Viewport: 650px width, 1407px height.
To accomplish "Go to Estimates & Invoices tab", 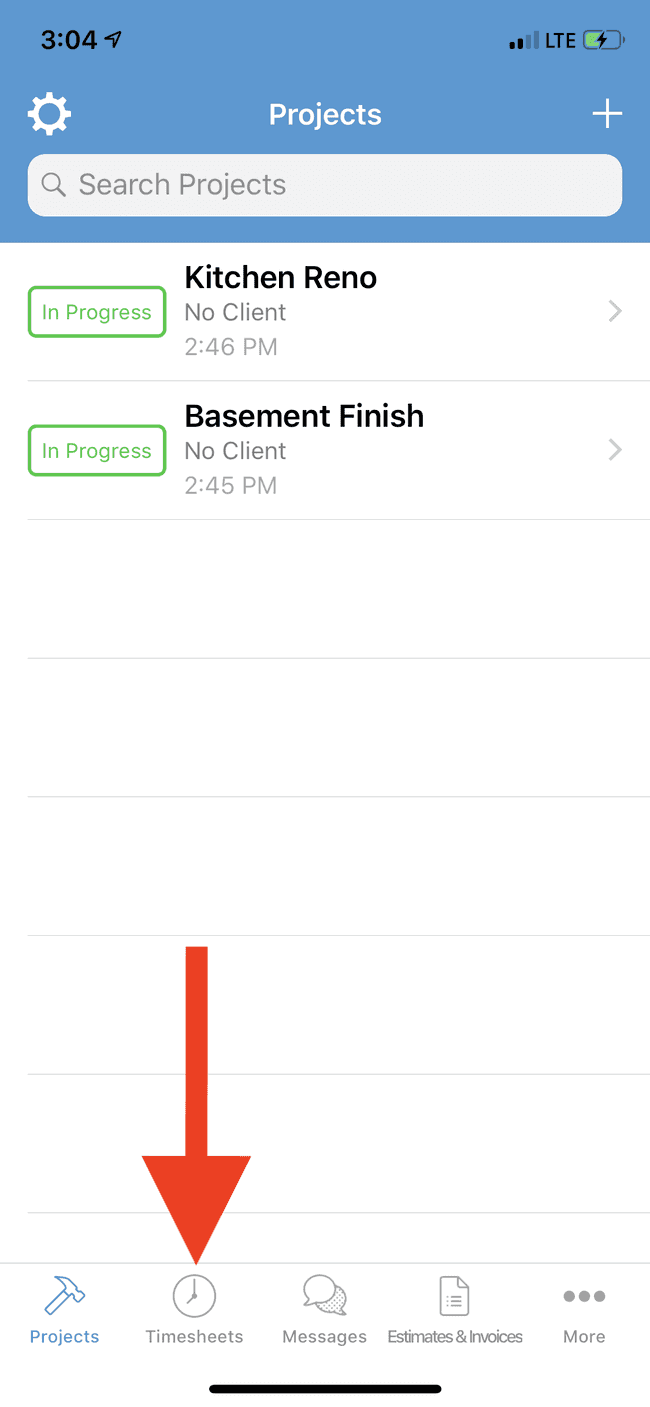I will click(455, 1309).
